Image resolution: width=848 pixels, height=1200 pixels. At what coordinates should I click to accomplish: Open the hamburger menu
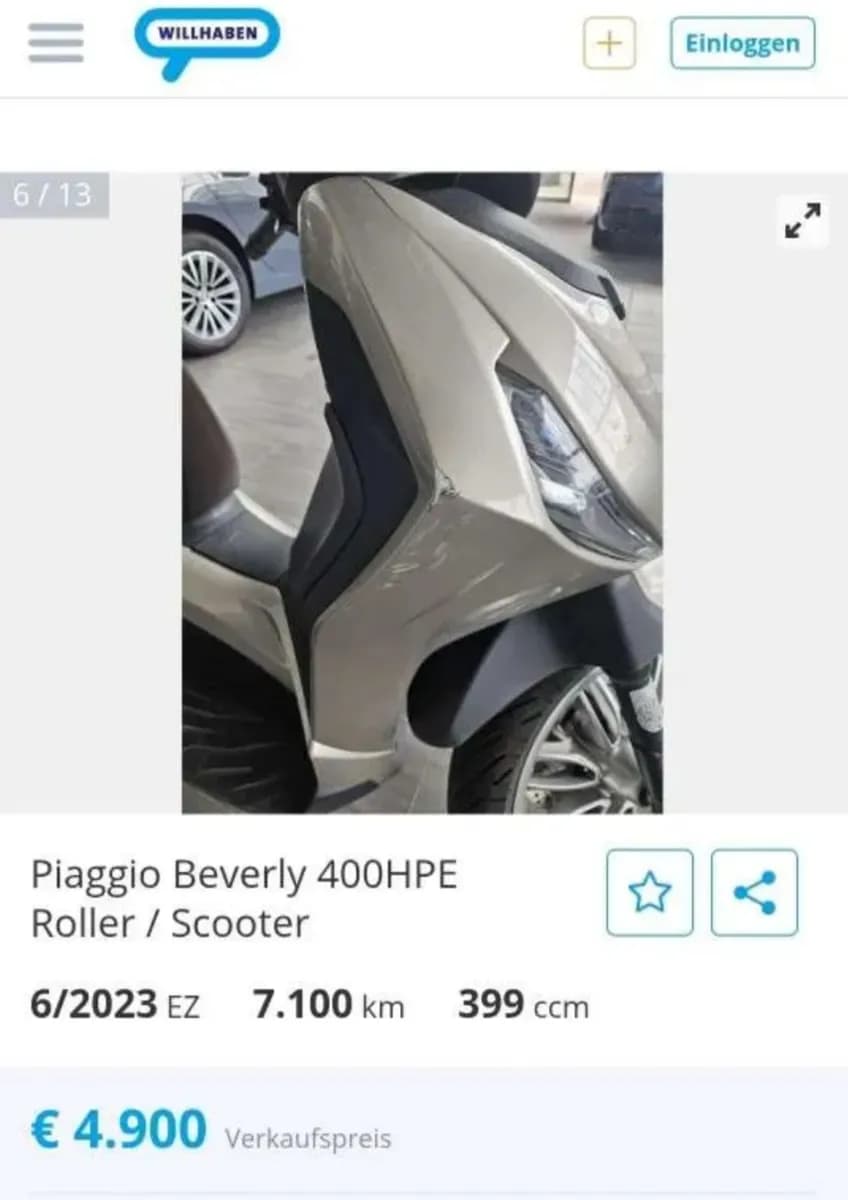point(56,43)
